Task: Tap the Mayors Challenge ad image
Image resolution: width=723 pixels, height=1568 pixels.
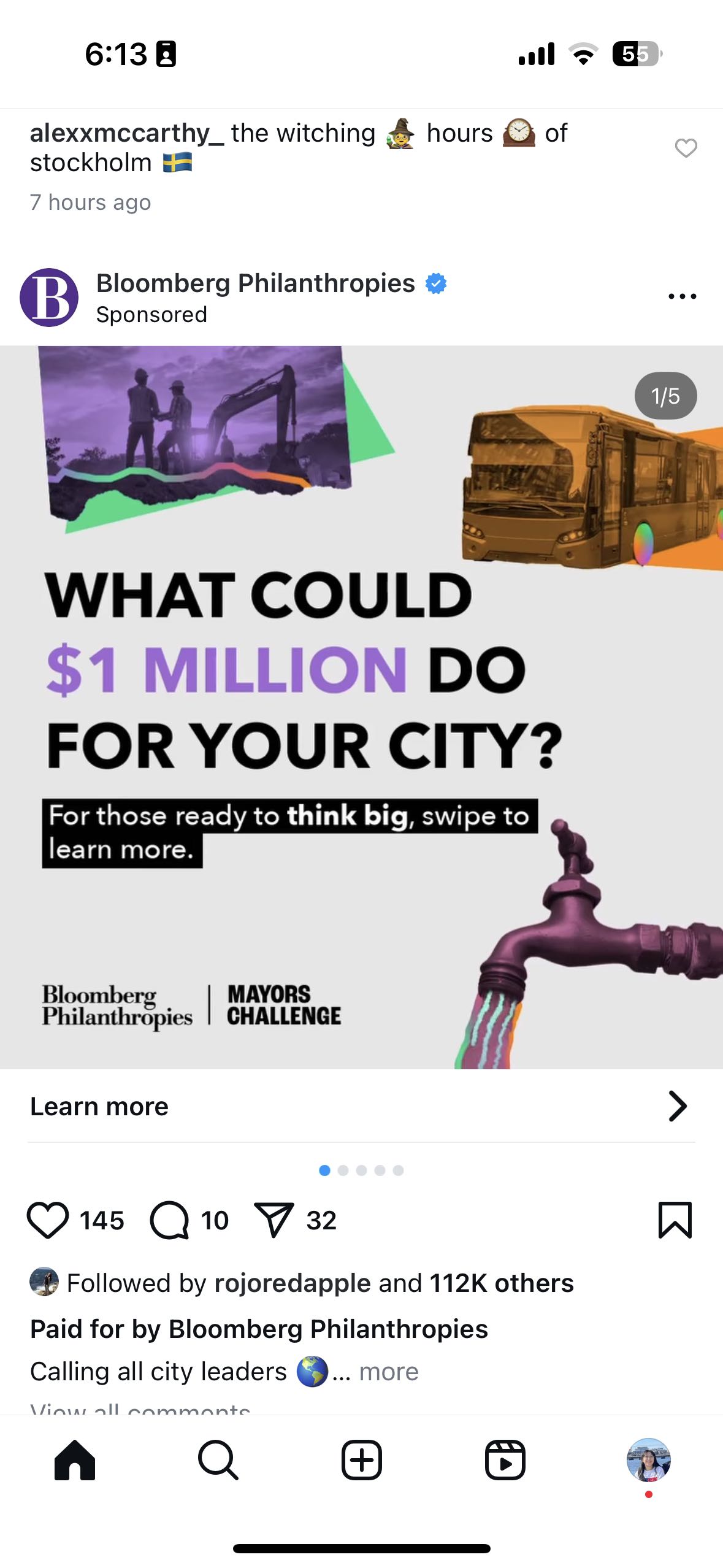Action: (361, 705)
